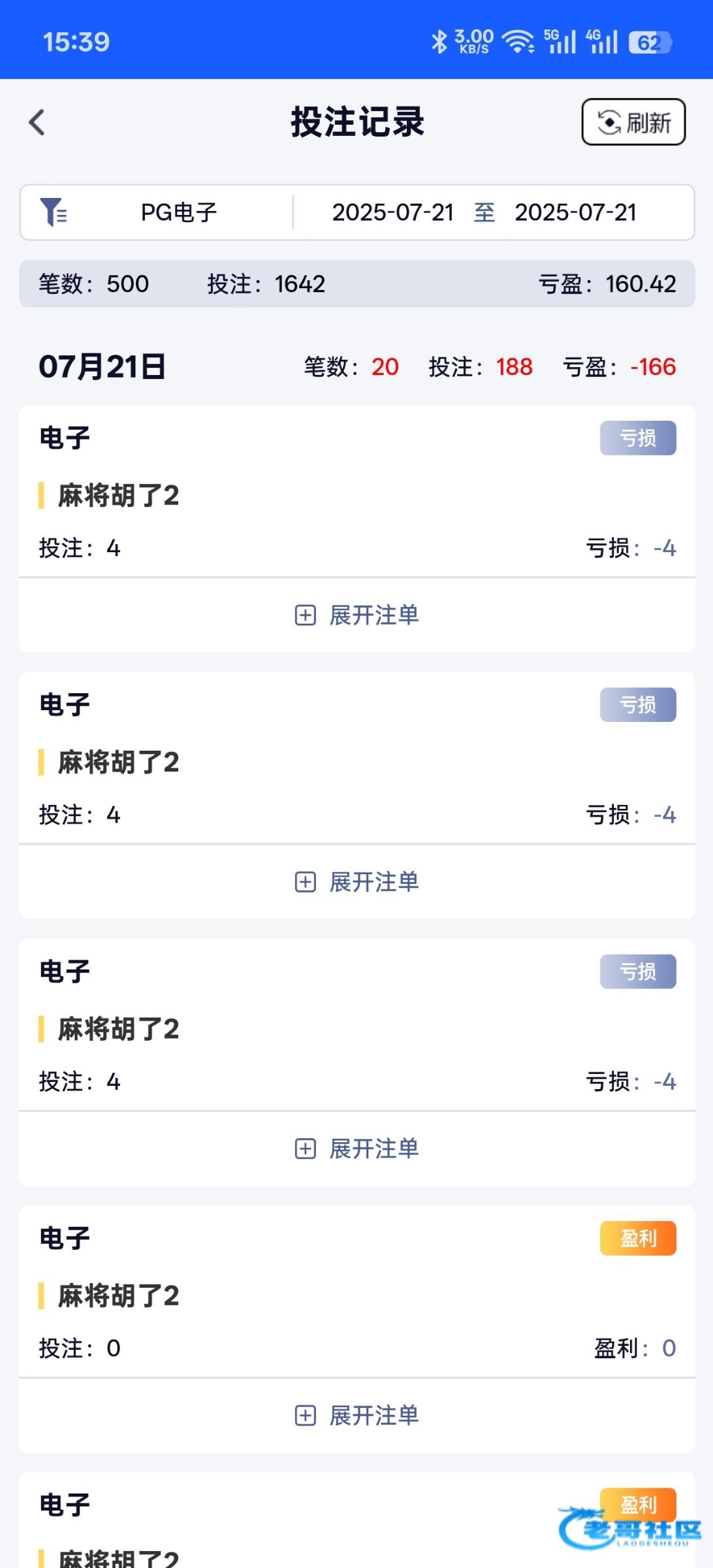Change the start date 2025-07-21

click(393, 212)
